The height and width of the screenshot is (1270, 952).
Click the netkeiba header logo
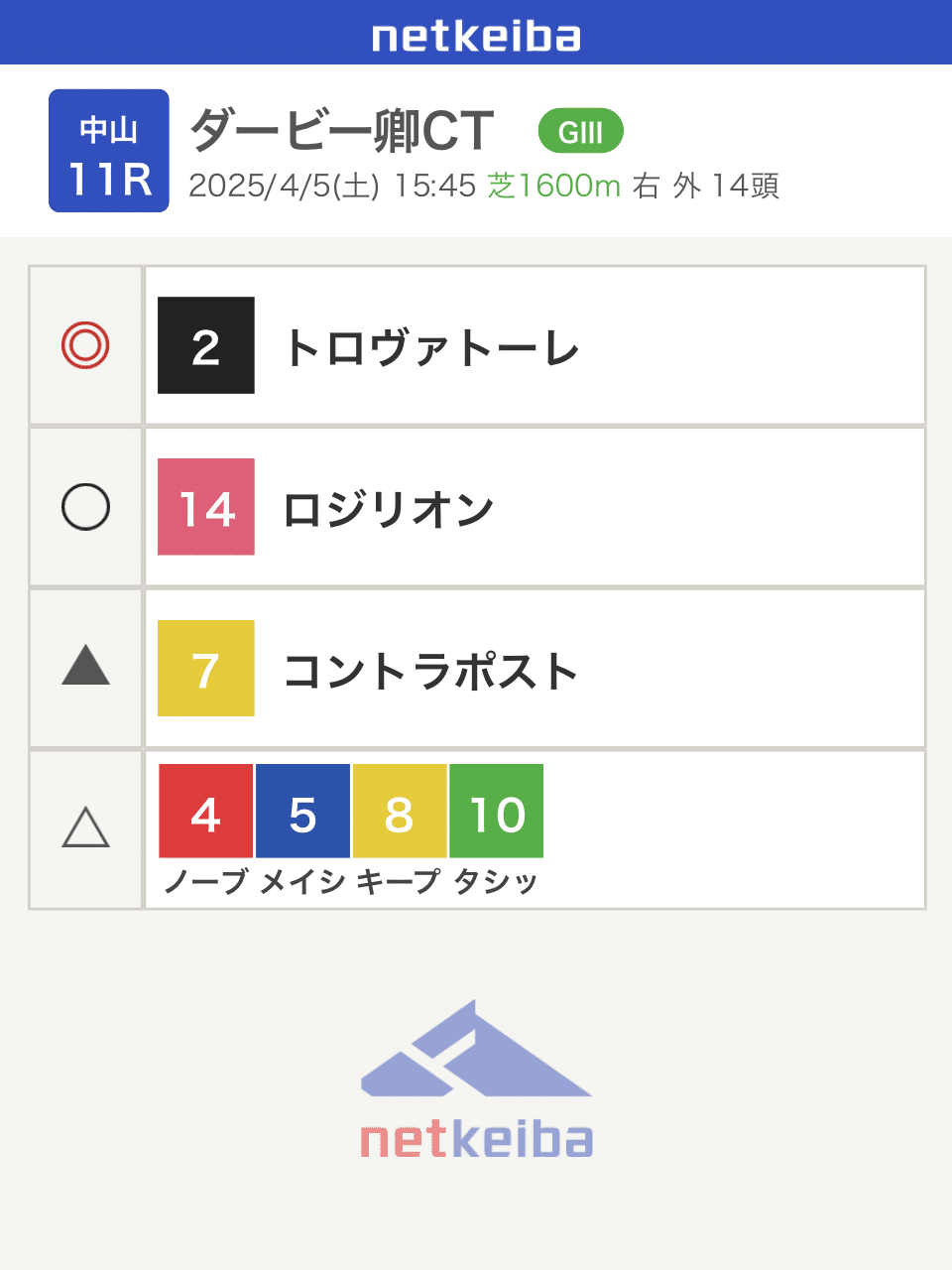[475, 37]
